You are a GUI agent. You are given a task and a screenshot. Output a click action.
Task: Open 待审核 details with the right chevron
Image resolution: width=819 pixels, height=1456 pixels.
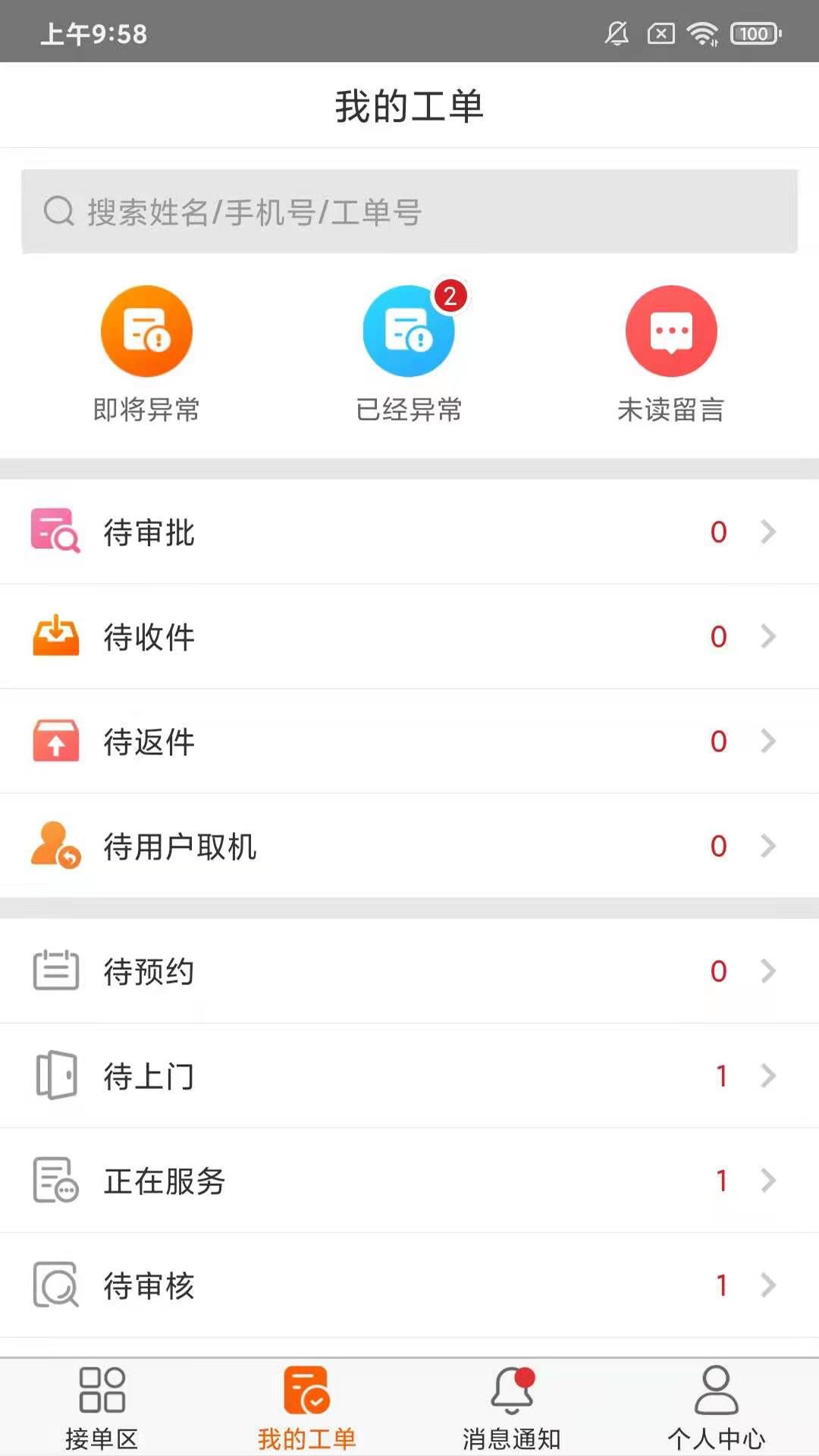[767, 1285]
